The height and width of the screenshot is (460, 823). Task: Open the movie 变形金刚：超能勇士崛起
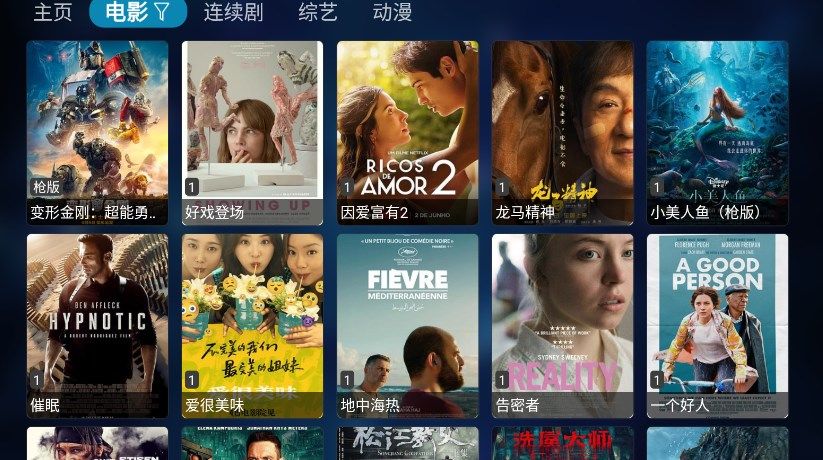click(x=97, y=132)
